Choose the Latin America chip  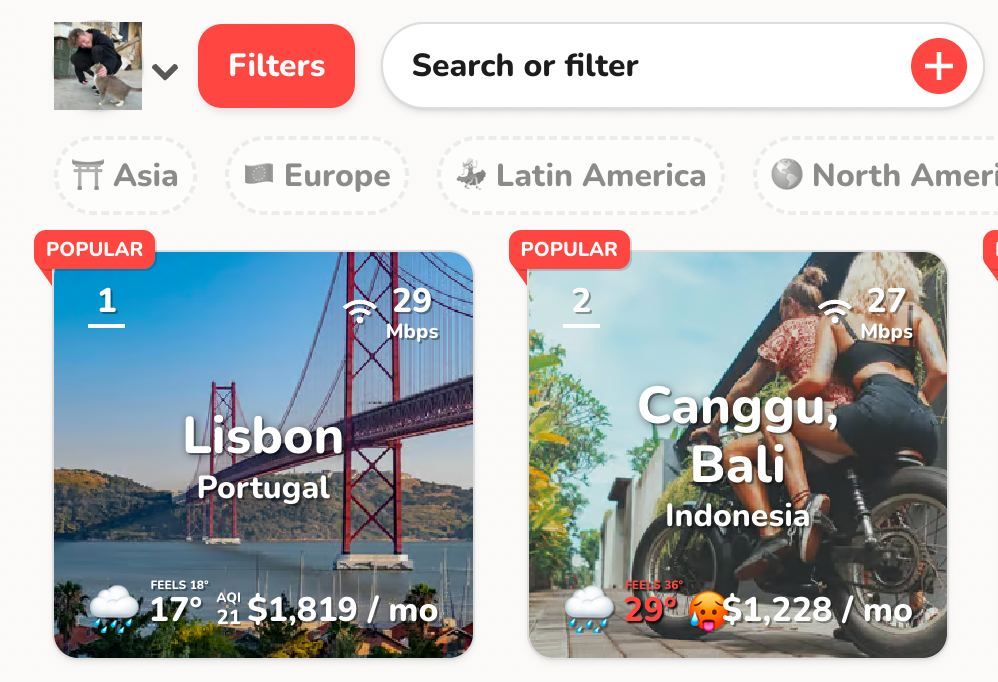tap(581, 176)
